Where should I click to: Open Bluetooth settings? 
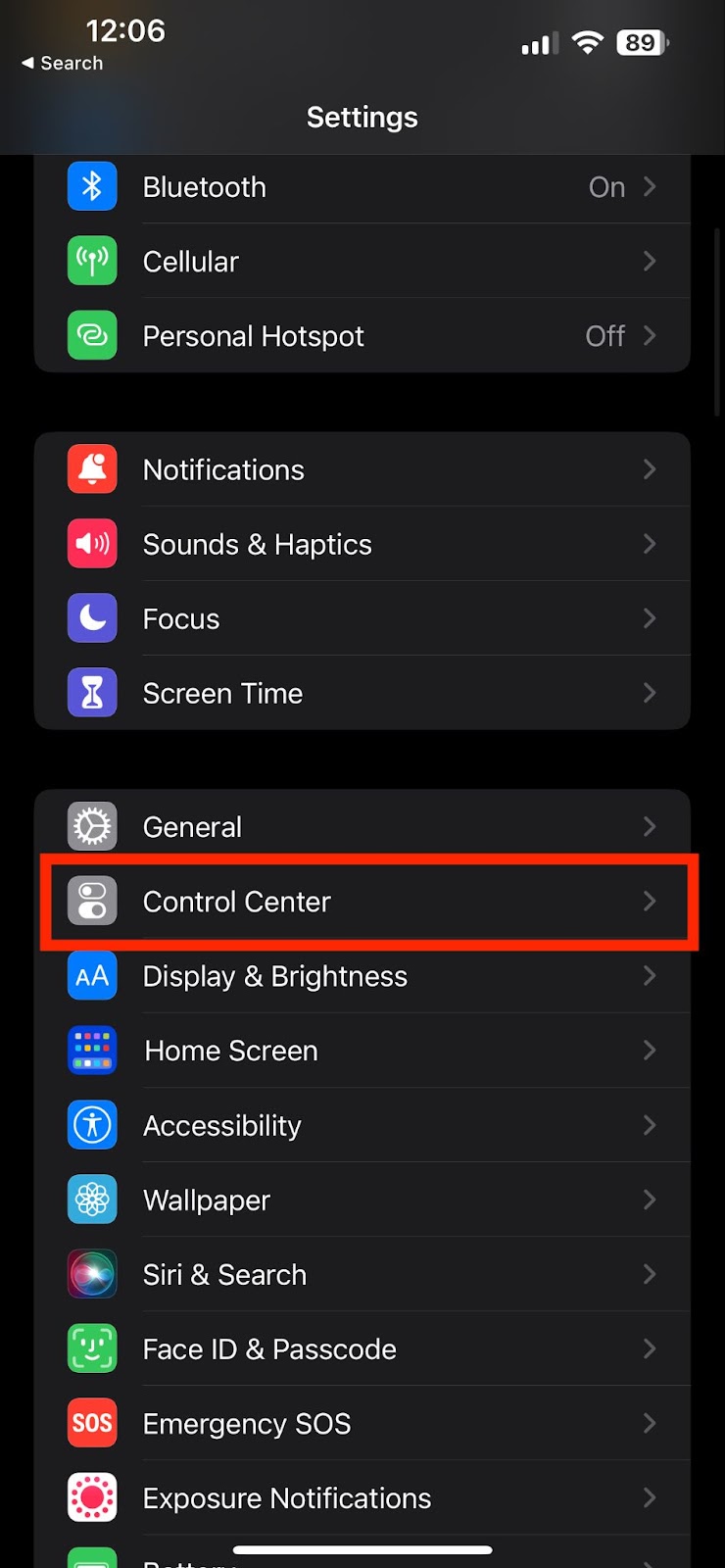(x=362, y=187)
